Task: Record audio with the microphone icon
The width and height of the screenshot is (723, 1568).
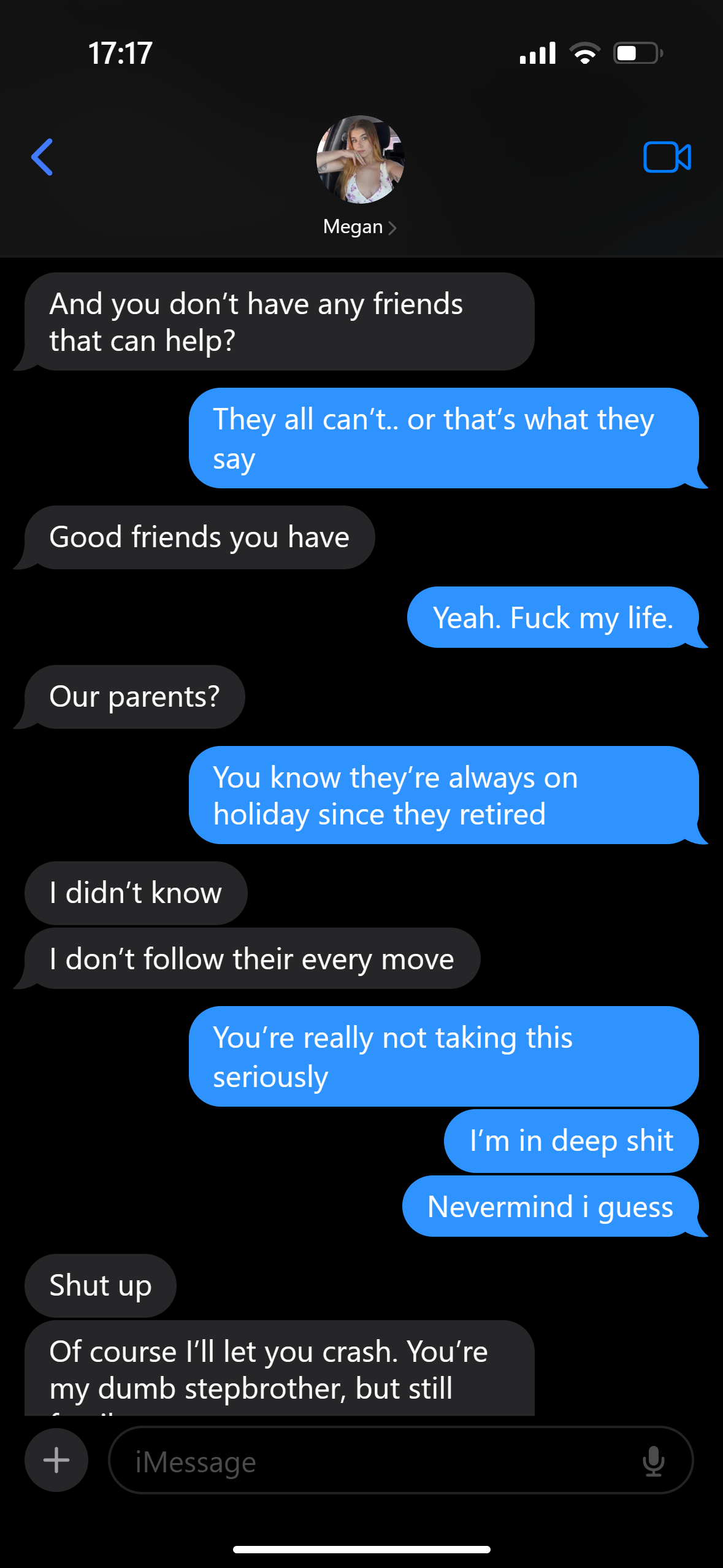Action: point(654,1461)
